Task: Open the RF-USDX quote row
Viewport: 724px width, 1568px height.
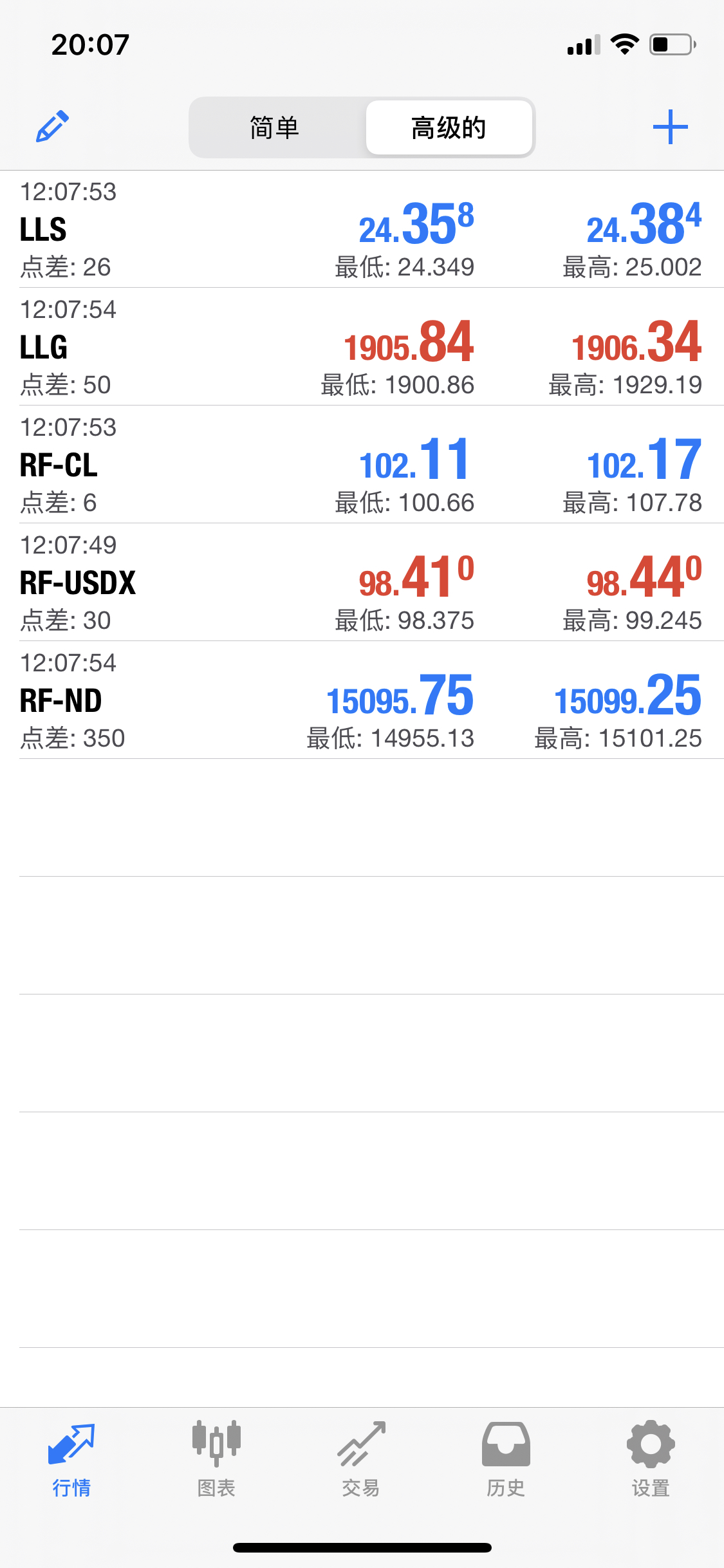Action: pos(362,583)
